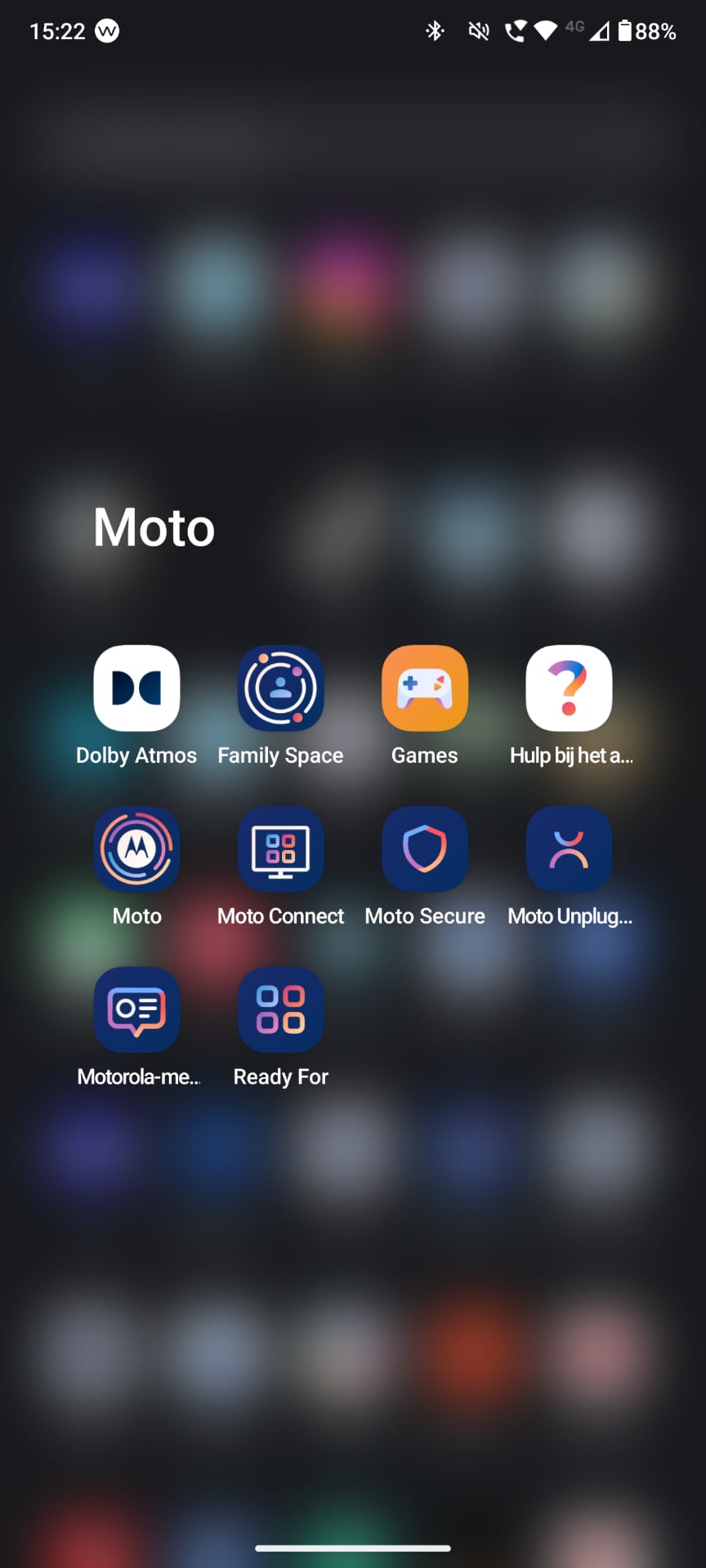Viewport: 706px width, 1568px height.
Task: Open Moto Connect
Action: pos(280,849)
